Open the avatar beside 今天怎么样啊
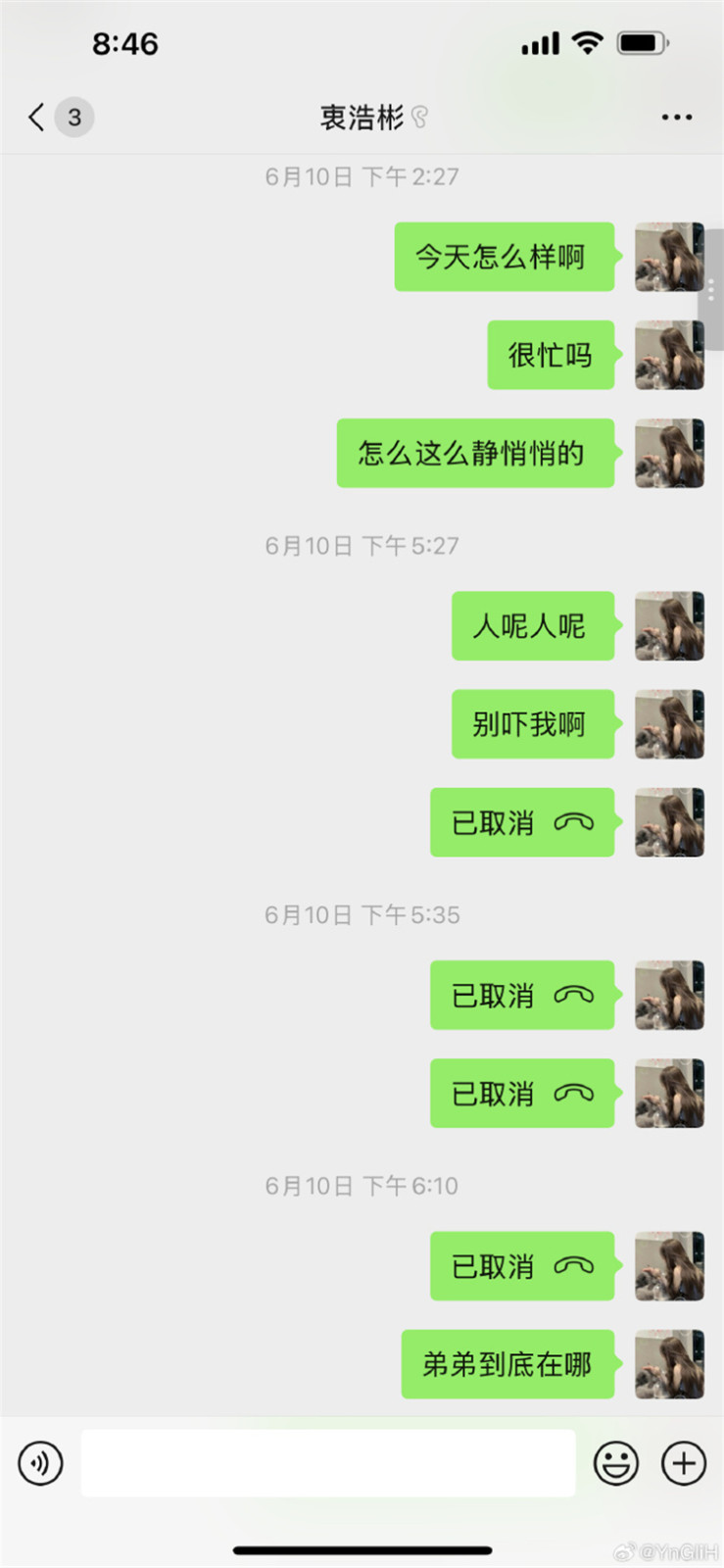Image resolution: width=724 pixels, height=1568 pixels. (x=669, y=257)
